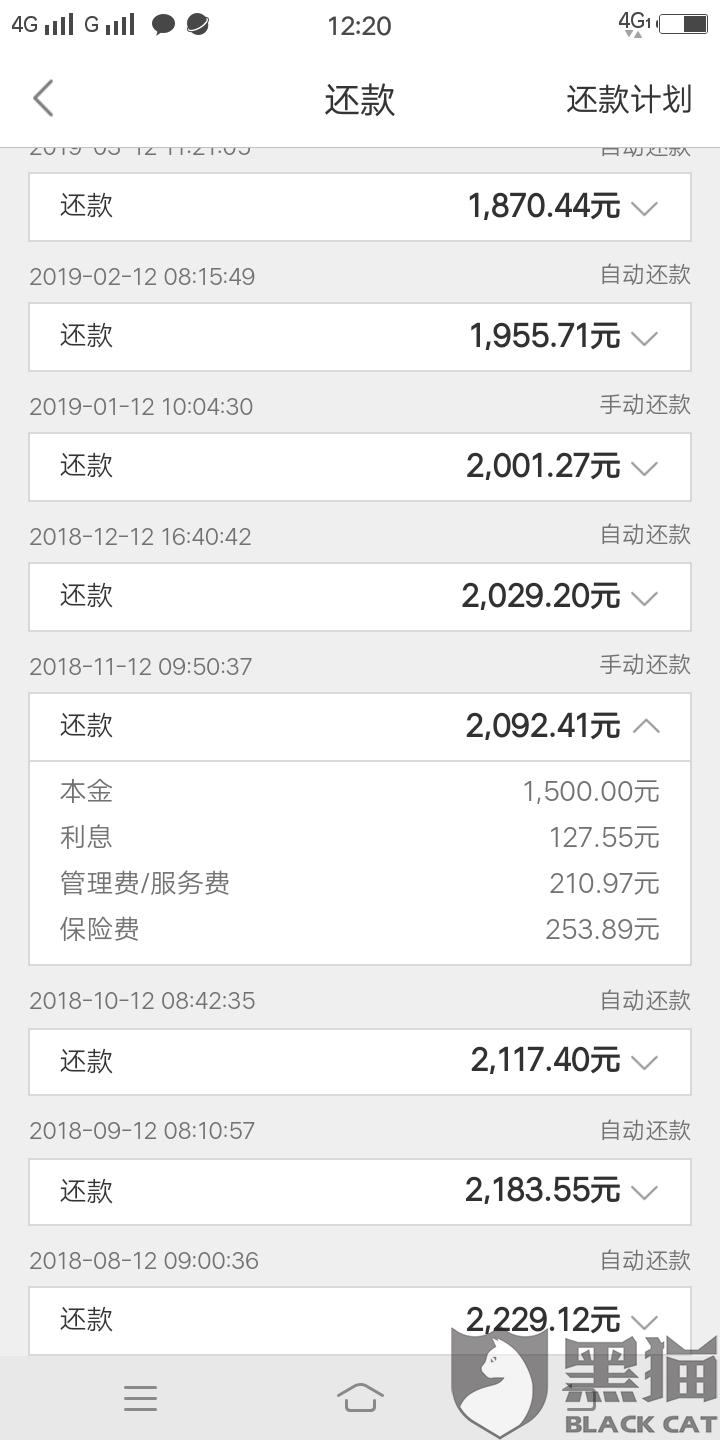720x1440 pixels.
Task: Show details for the 2,183.55元 repayment
Action: (x=645, y=1192)
